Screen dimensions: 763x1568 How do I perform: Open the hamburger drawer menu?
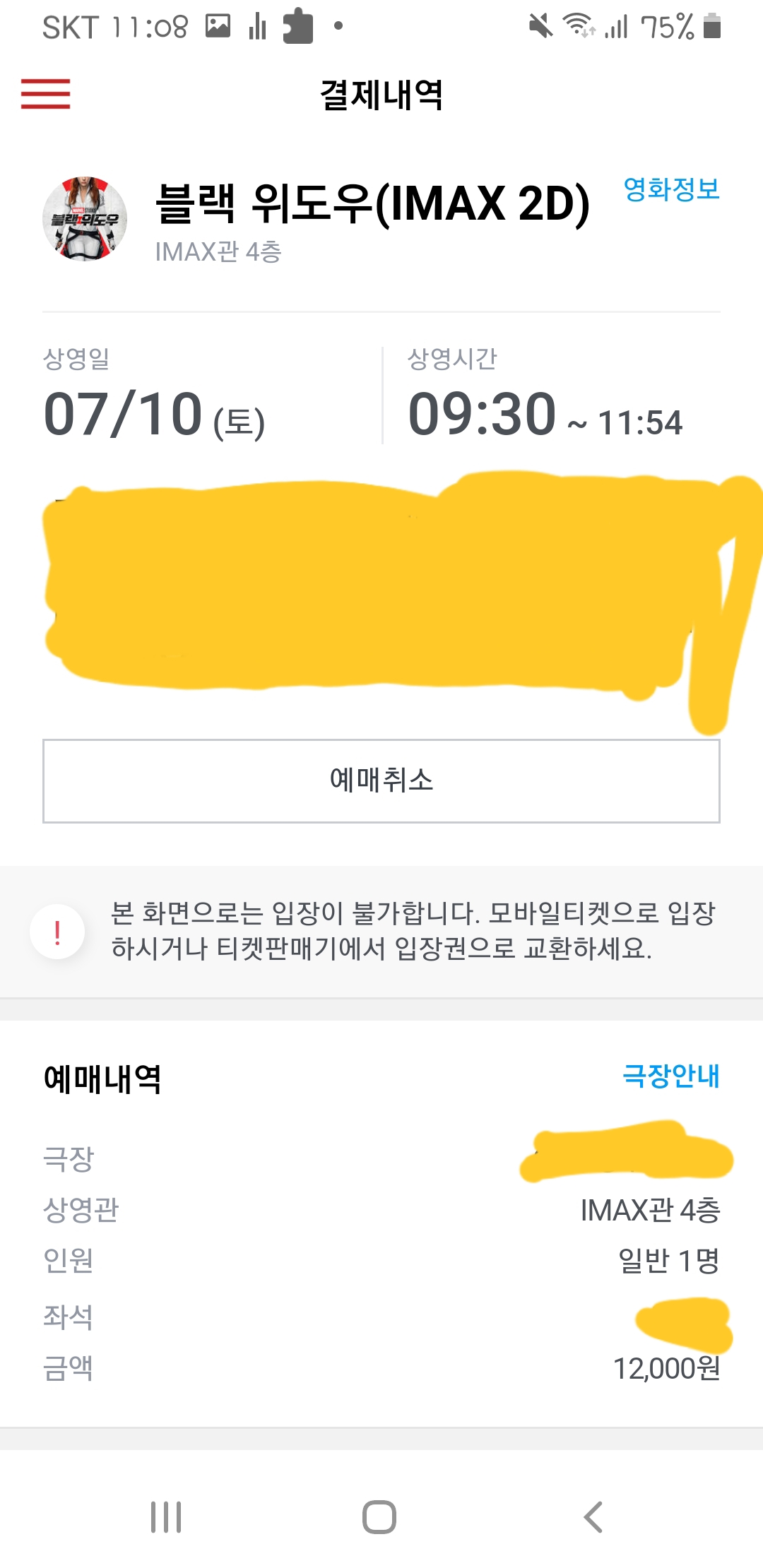point(46,94)
